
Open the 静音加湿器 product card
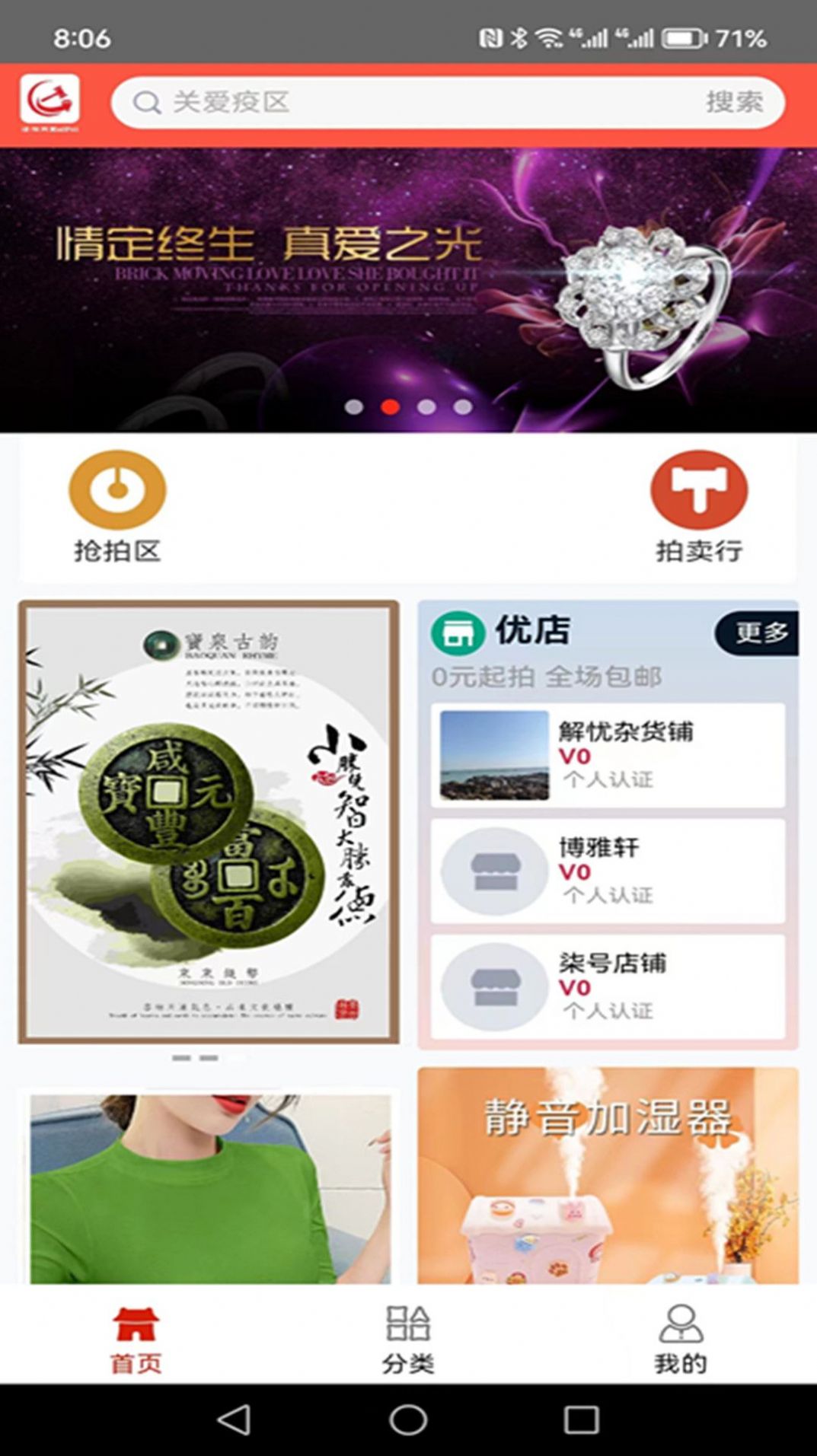[x=608, y=1176]
